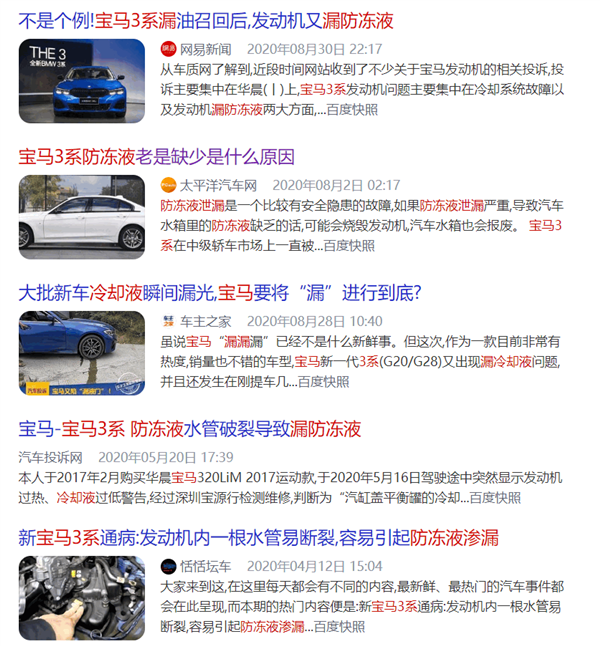This screenshot has width=600, height=646.
Task: Tap the engine photo thumbnail from 恬恬坛车
Action: coord(81,597)
